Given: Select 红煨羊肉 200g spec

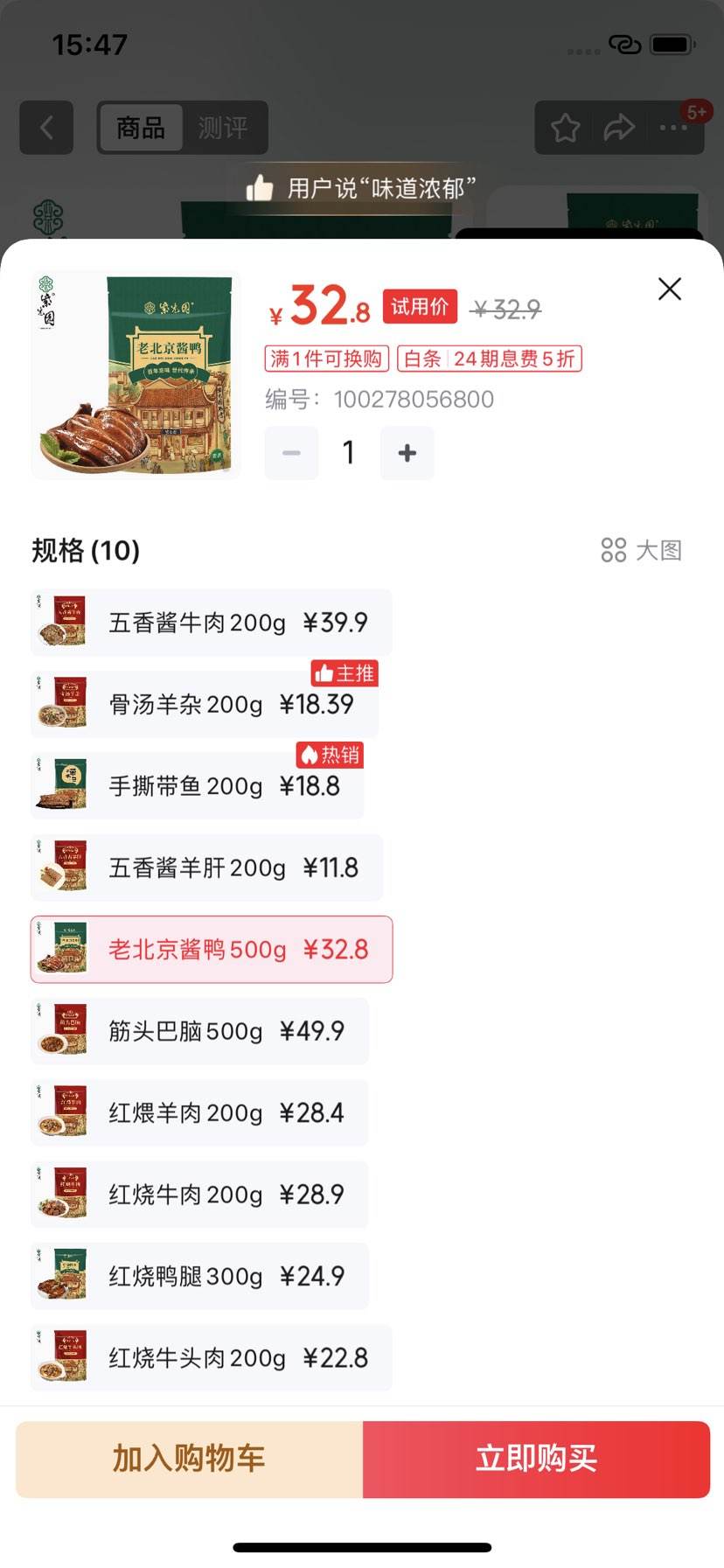Looking at the screenshot, I should pyautogui.click(x=199, y=1113).
